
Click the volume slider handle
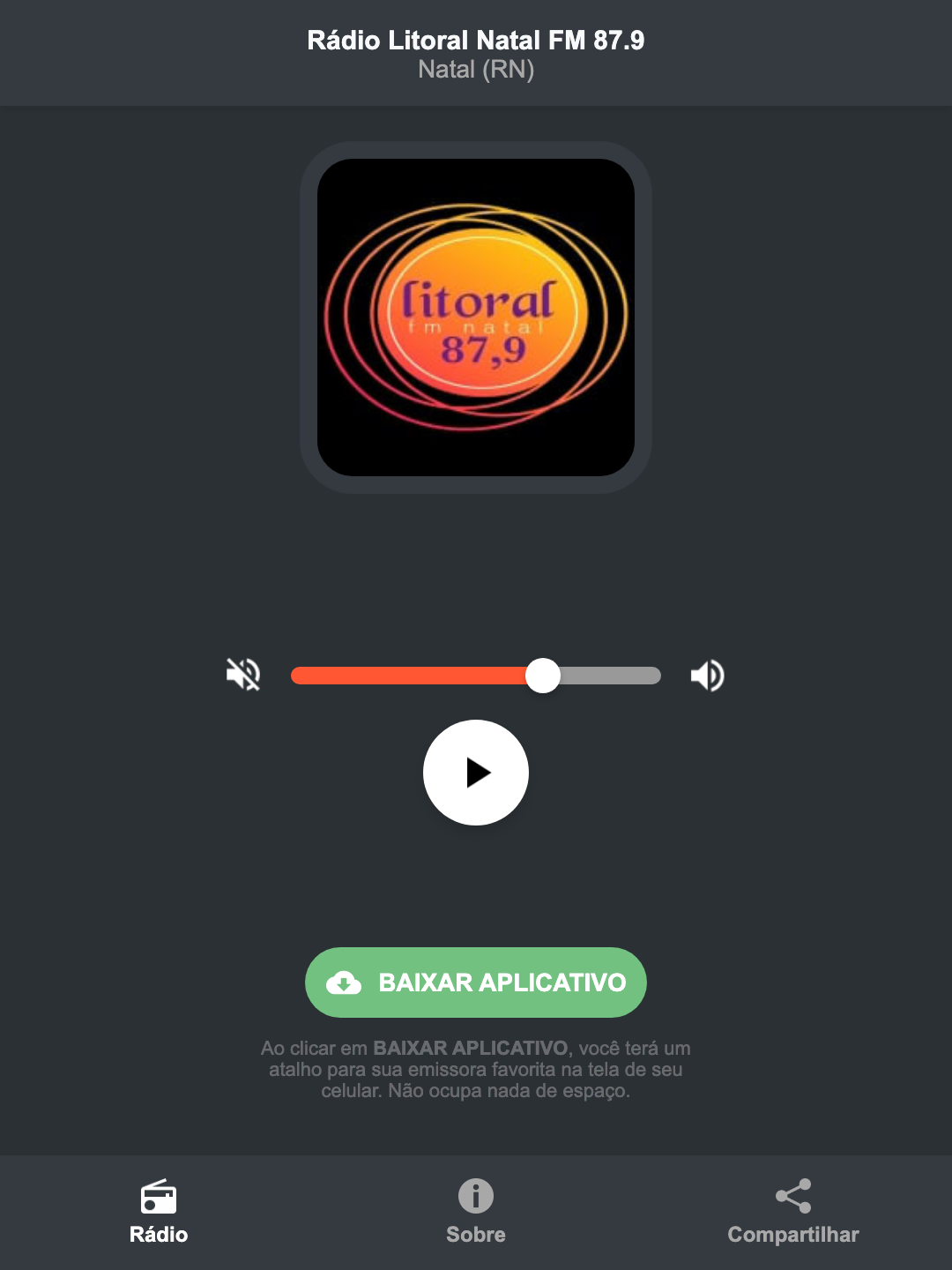pos(544,675)
